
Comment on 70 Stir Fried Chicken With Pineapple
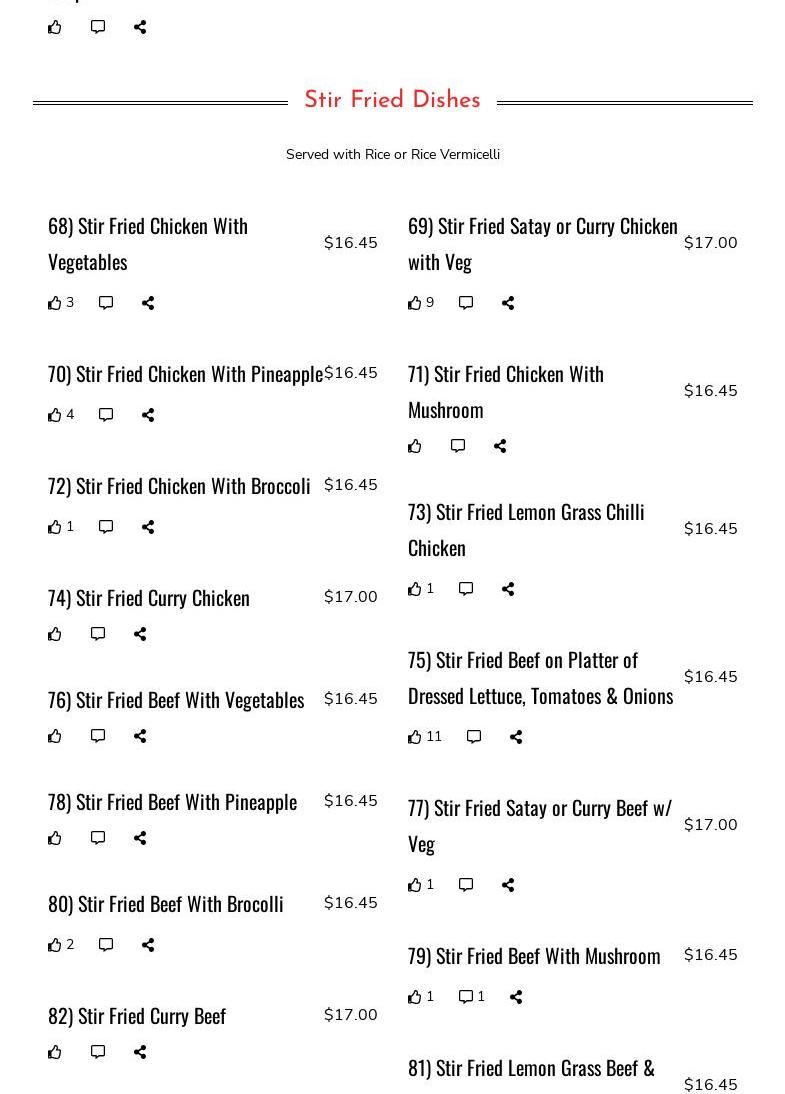click(106, 415)
